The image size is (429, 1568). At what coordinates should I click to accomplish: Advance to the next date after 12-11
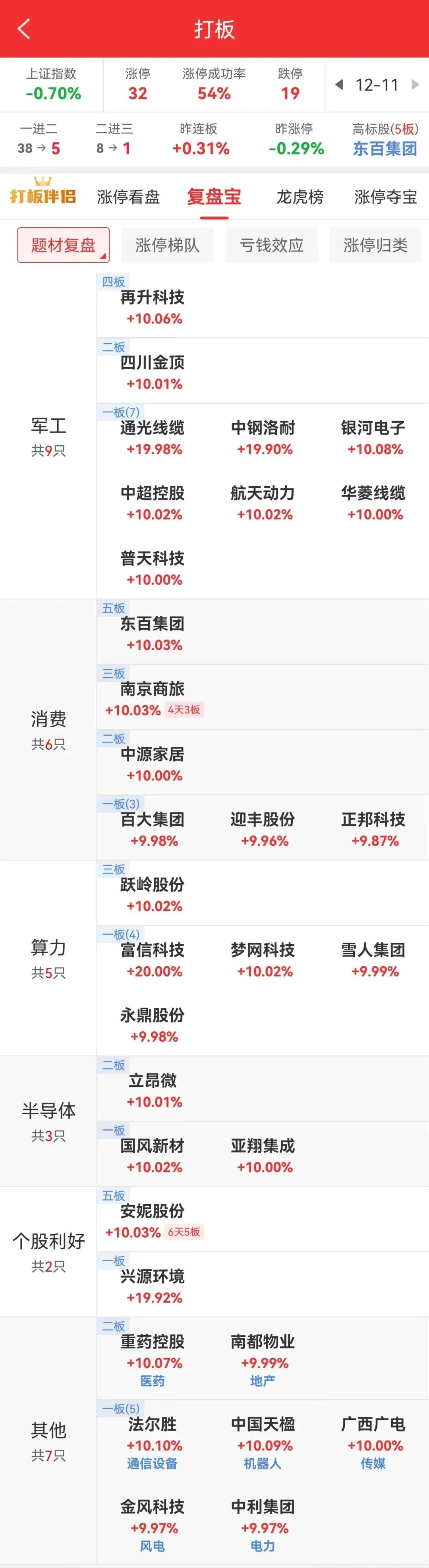[x=415, y=85]
